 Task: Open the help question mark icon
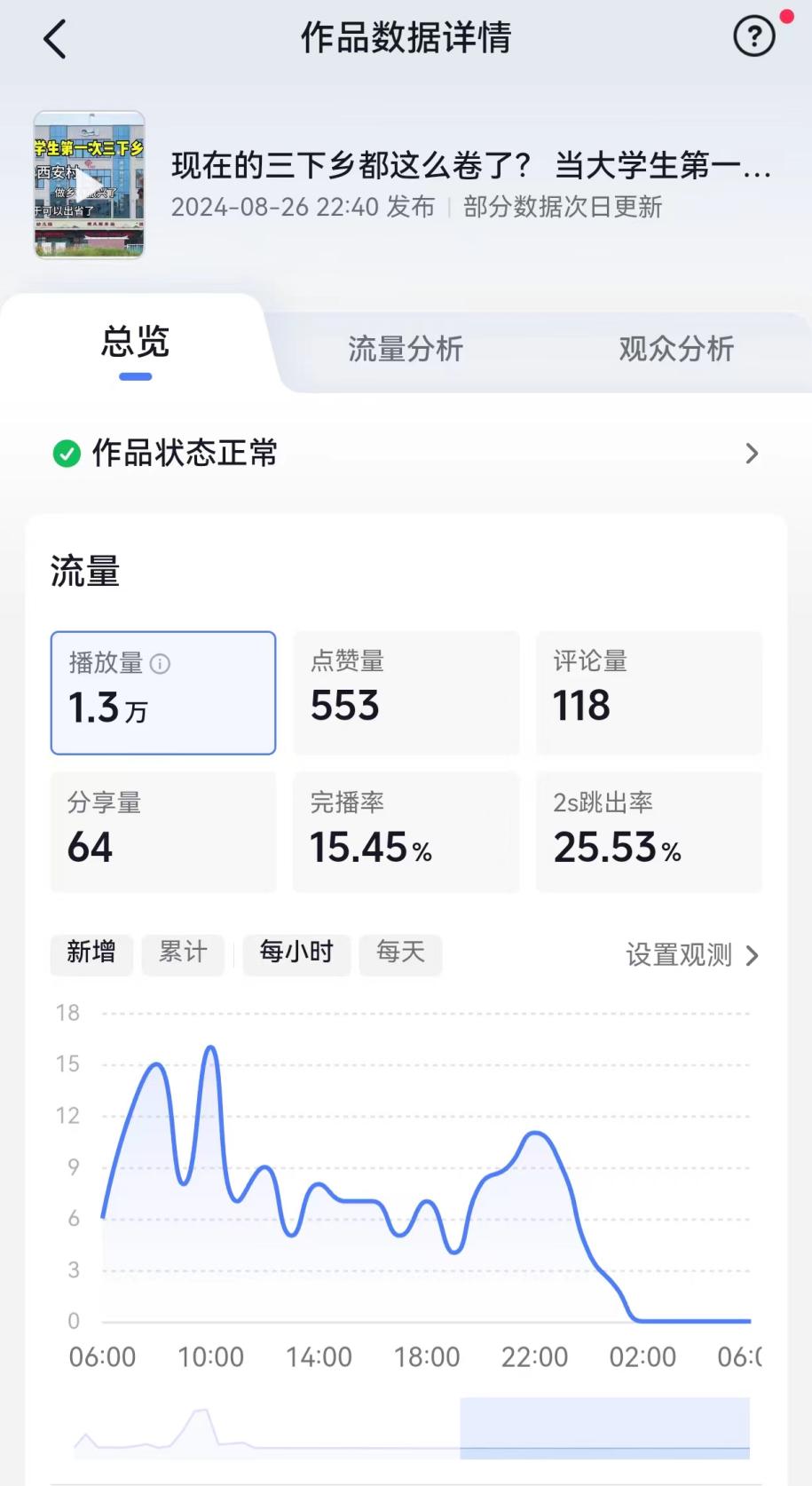pos(754,37)
